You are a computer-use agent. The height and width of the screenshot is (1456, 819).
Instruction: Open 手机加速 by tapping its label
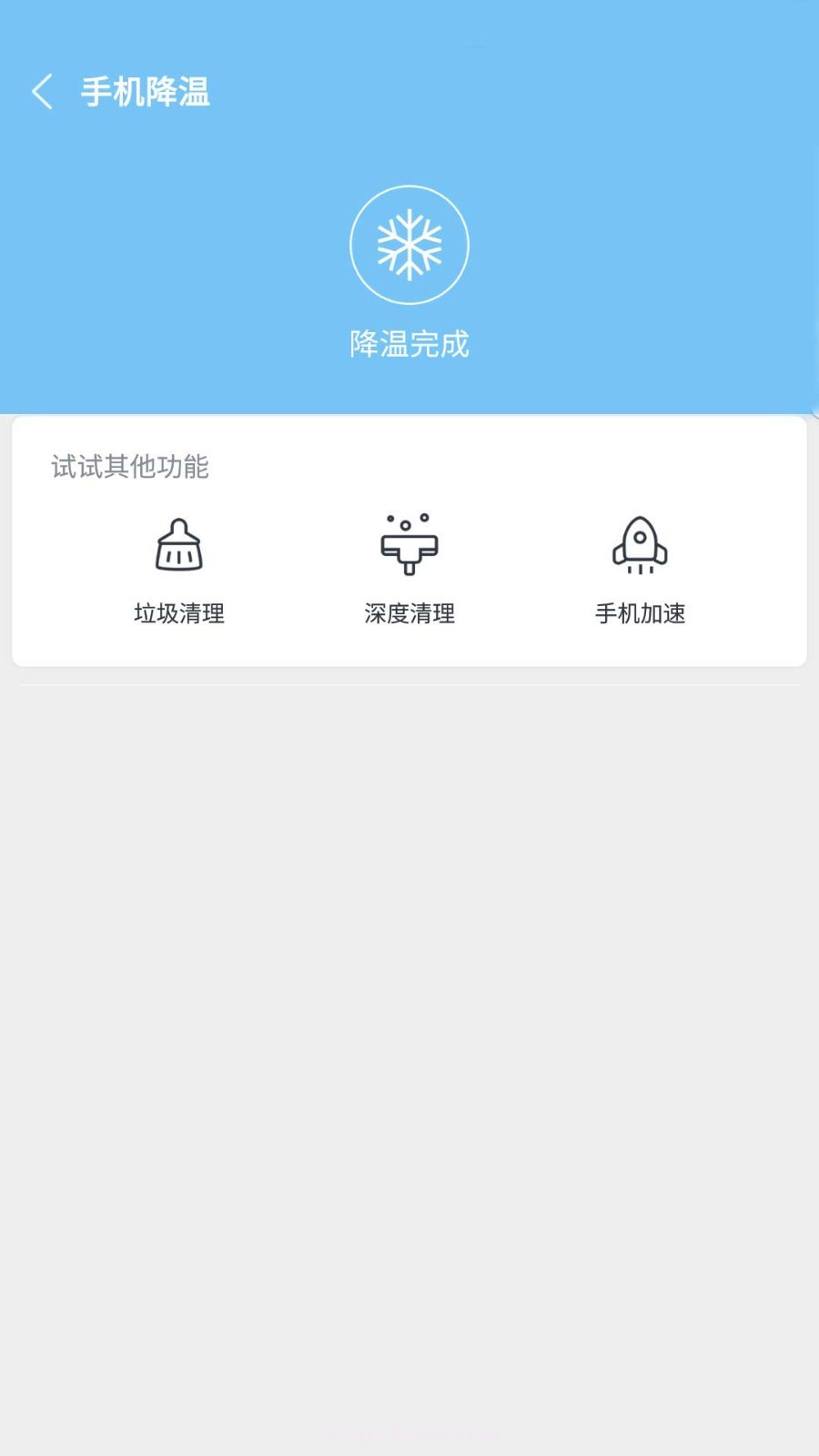(x=641, y=613)
